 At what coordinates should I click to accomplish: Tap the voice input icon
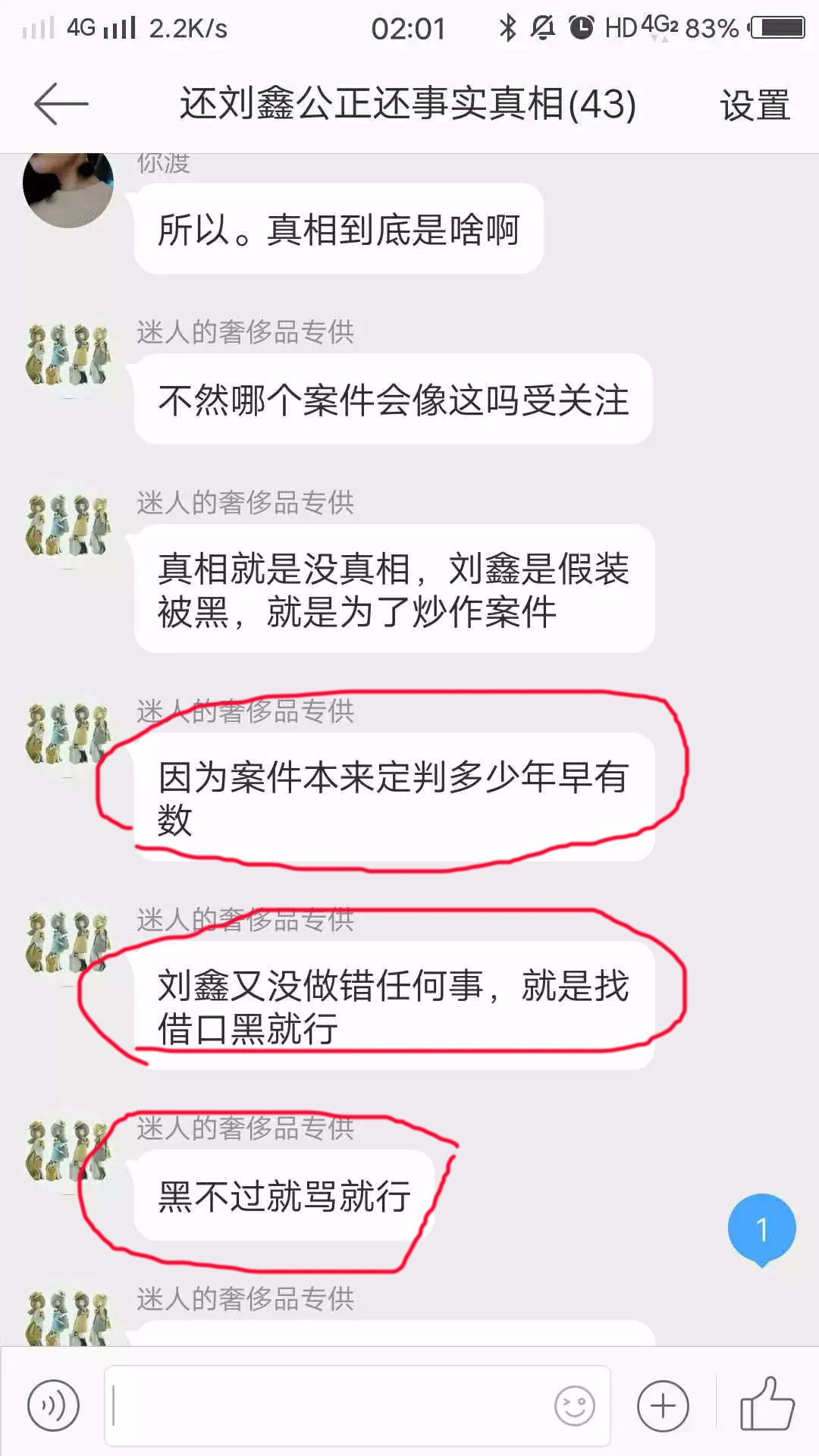coord(53,1406)
